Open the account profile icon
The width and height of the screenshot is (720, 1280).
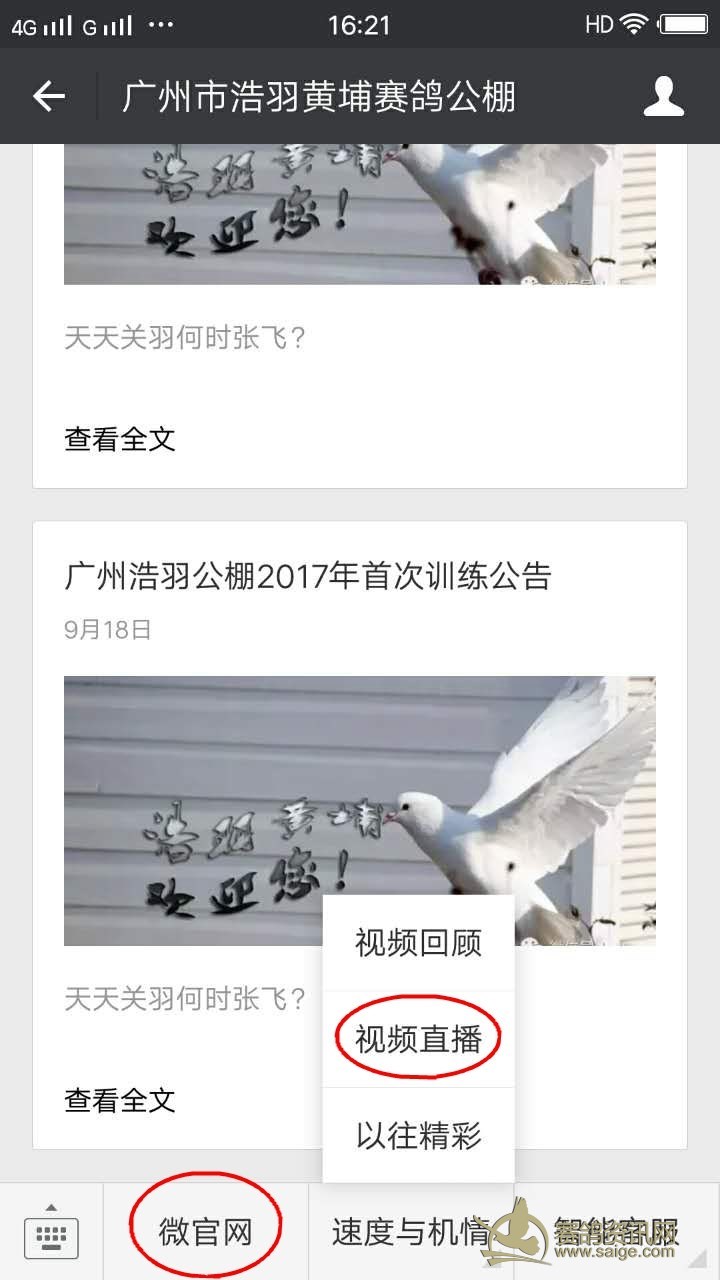(x=663, y=97)
